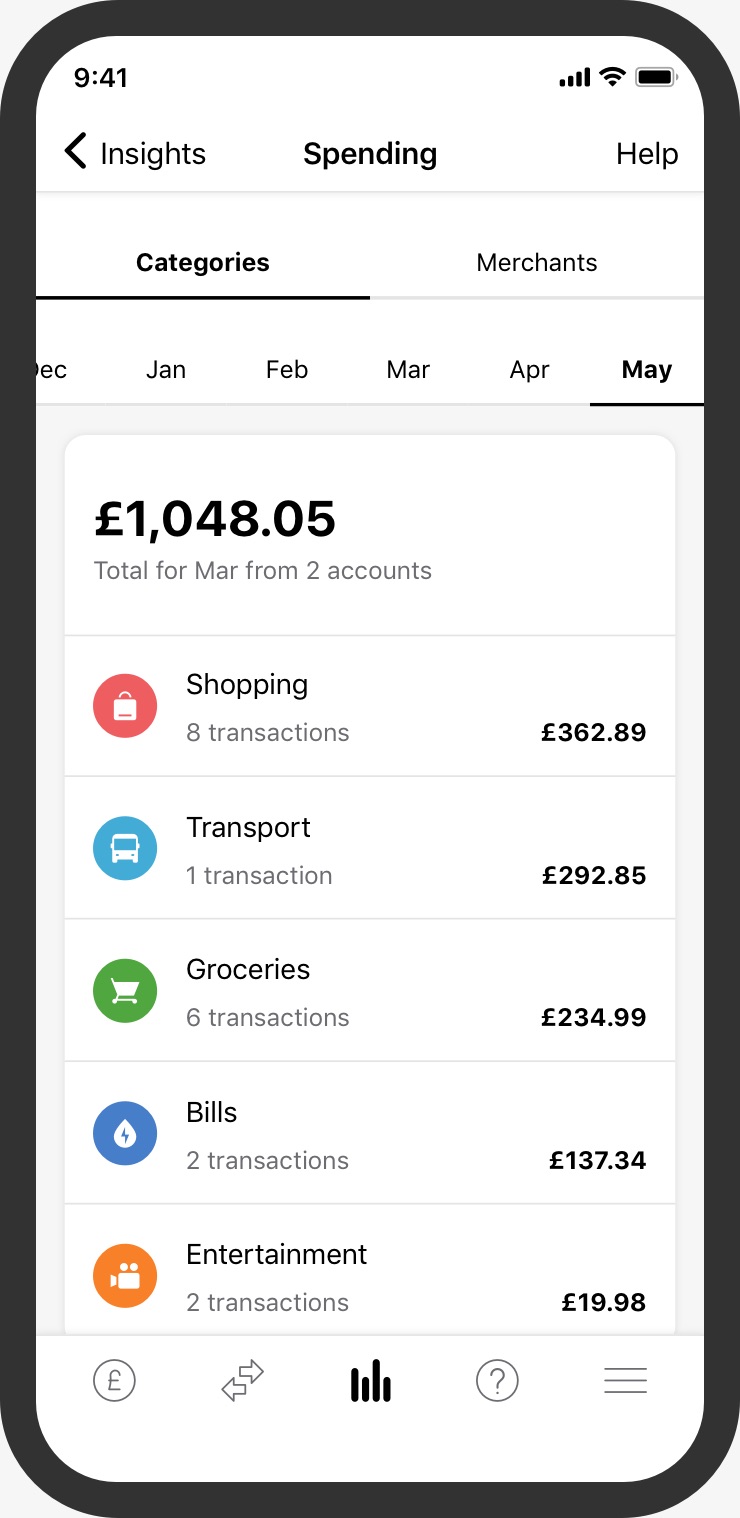The image size is (740, 1518).
Task: Select the Categories tab
Action: click(203, 263)
